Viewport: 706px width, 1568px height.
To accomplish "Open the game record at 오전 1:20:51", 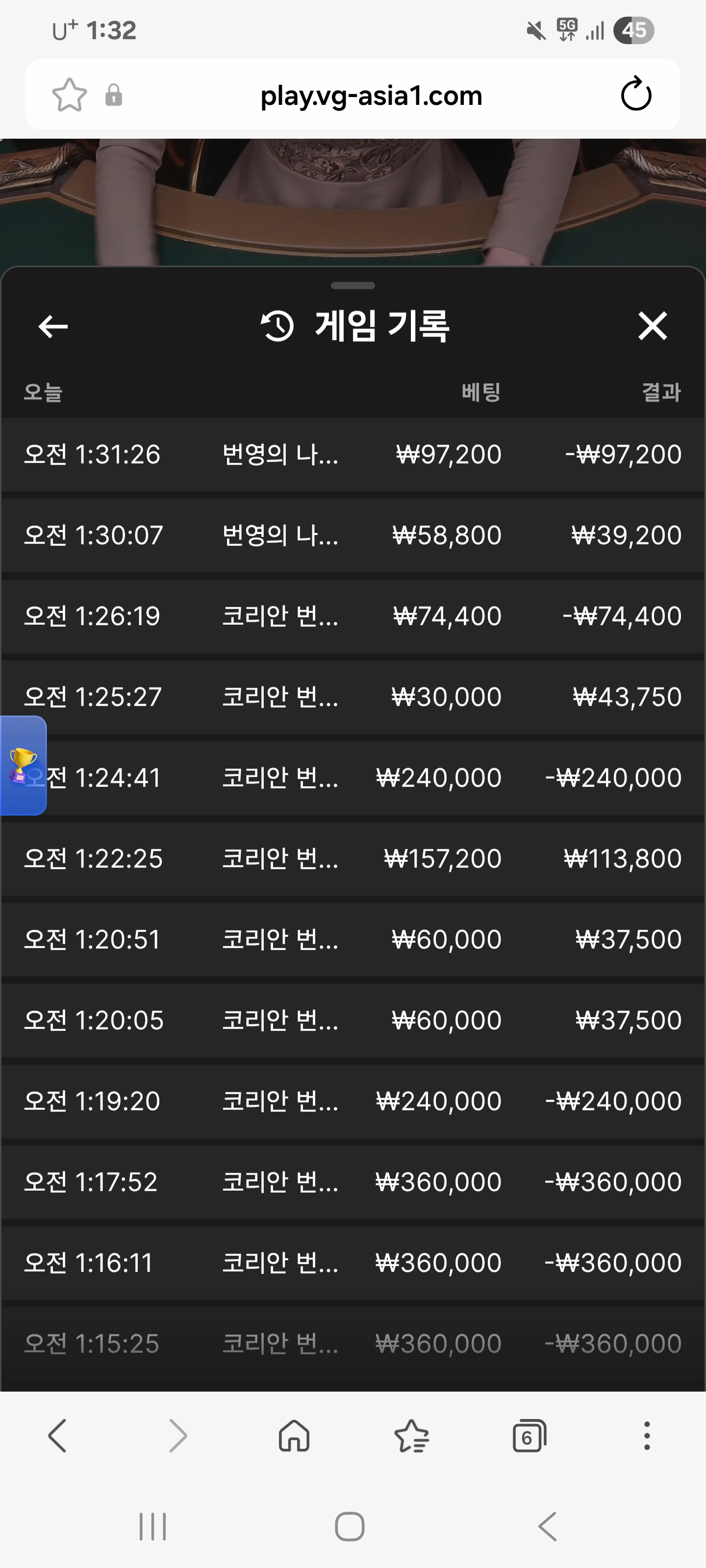I will coord(353,939).
